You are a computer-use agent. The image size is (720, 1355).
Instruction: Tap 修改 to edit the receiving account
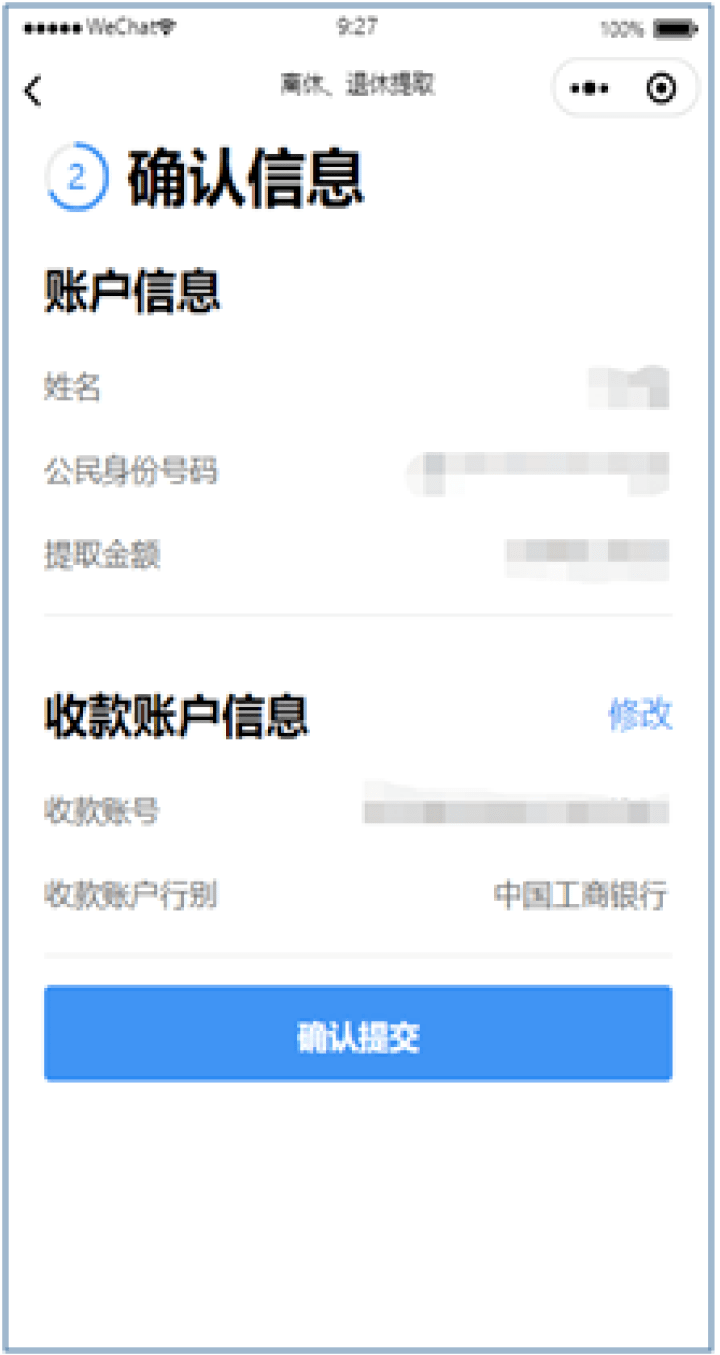point(640,715)
